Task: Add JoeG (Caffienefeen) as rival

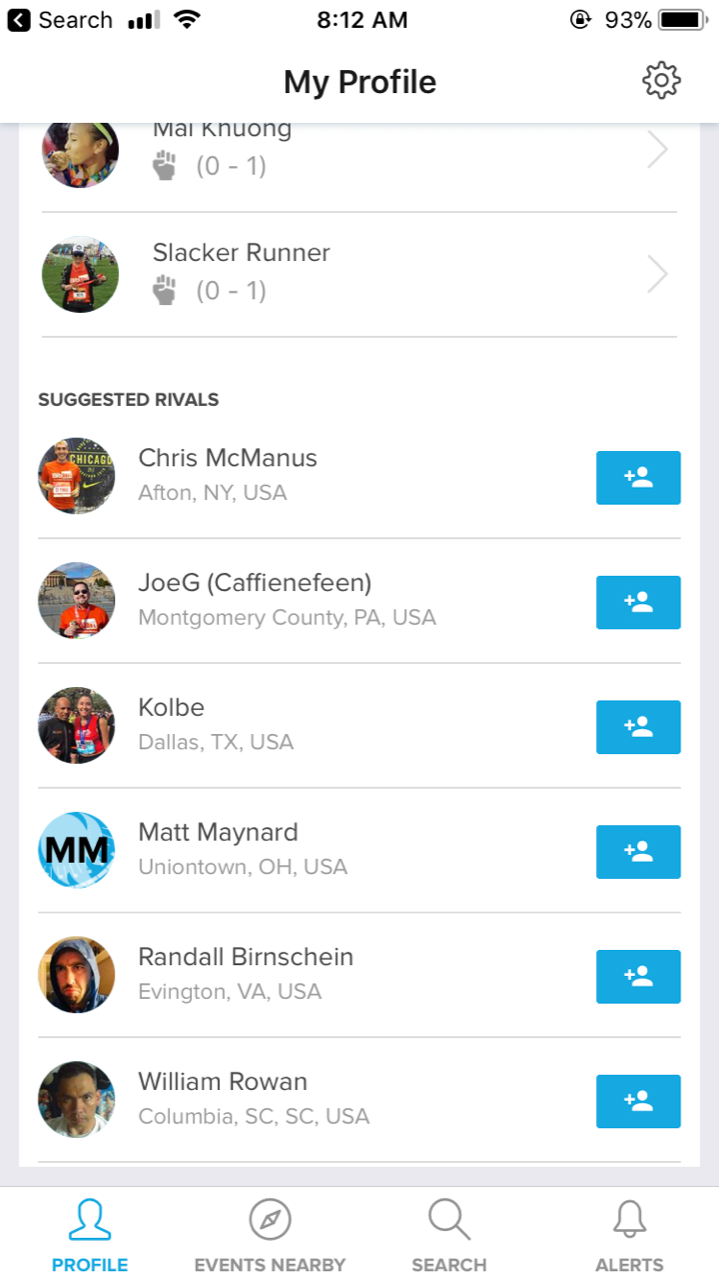Action: (x=638, y=602)
